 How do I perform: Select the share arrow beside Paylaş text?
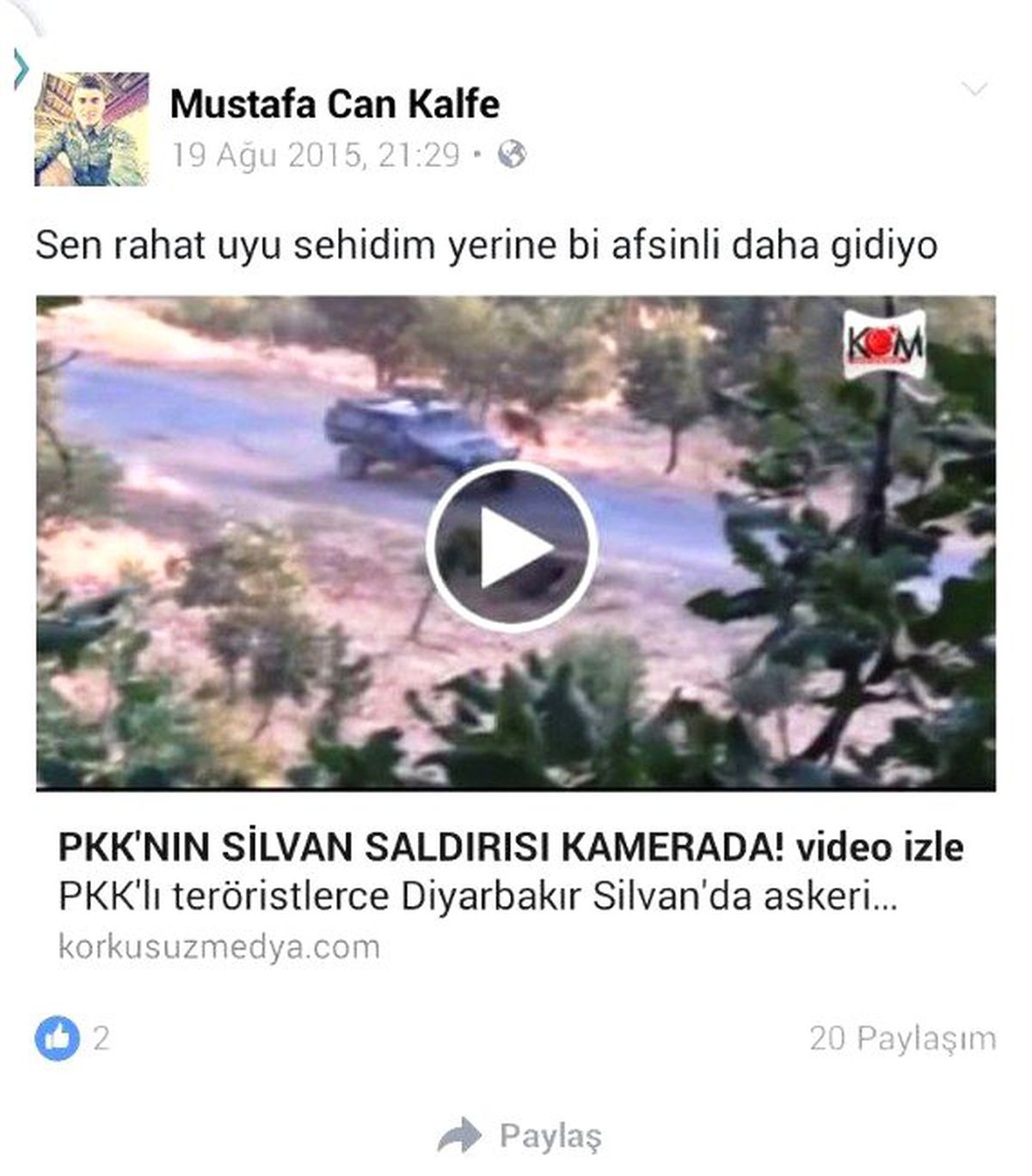pos(461,1135)
